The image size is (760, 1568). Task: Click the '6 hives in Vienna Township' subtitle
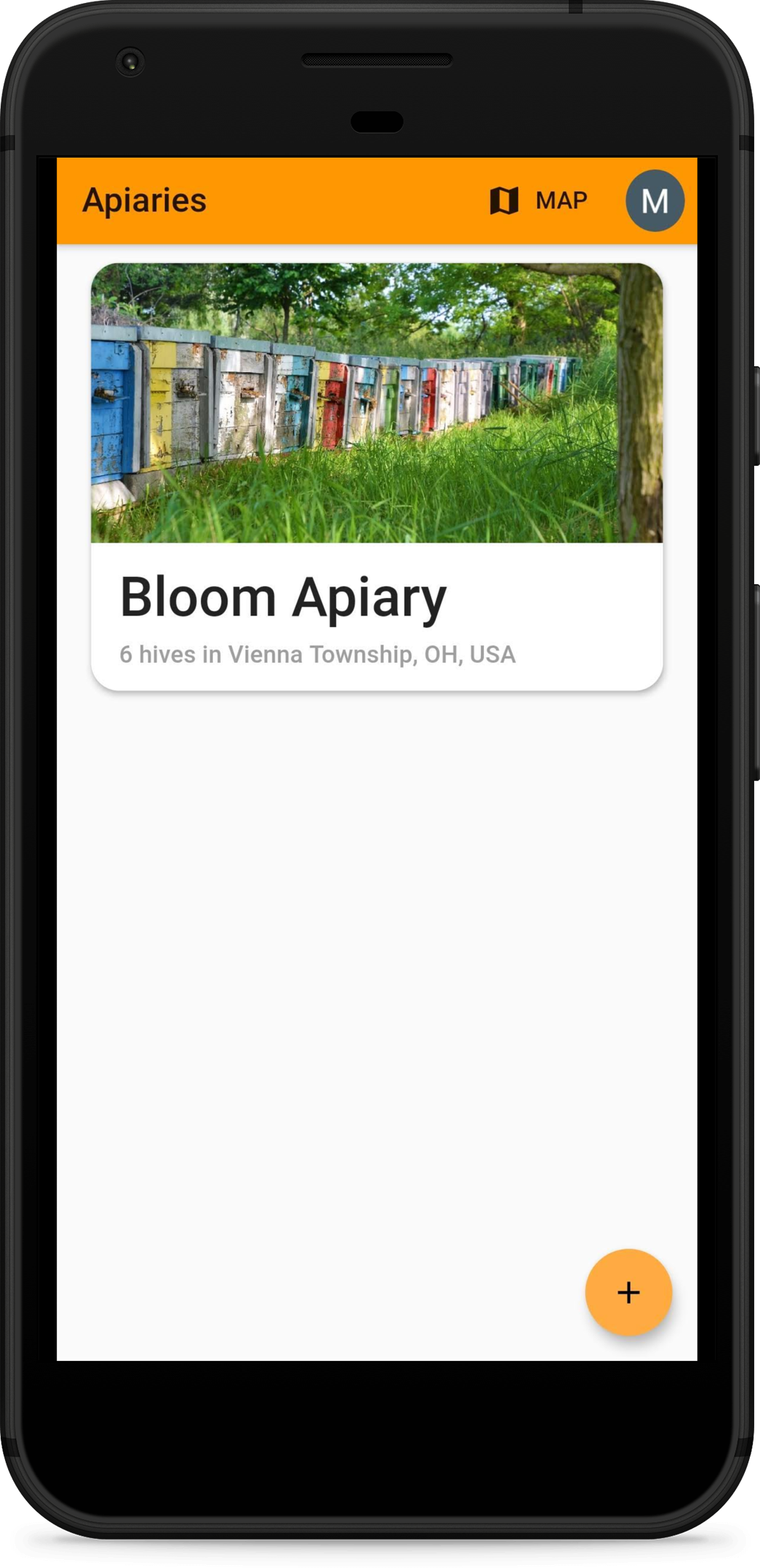point(317,654)
